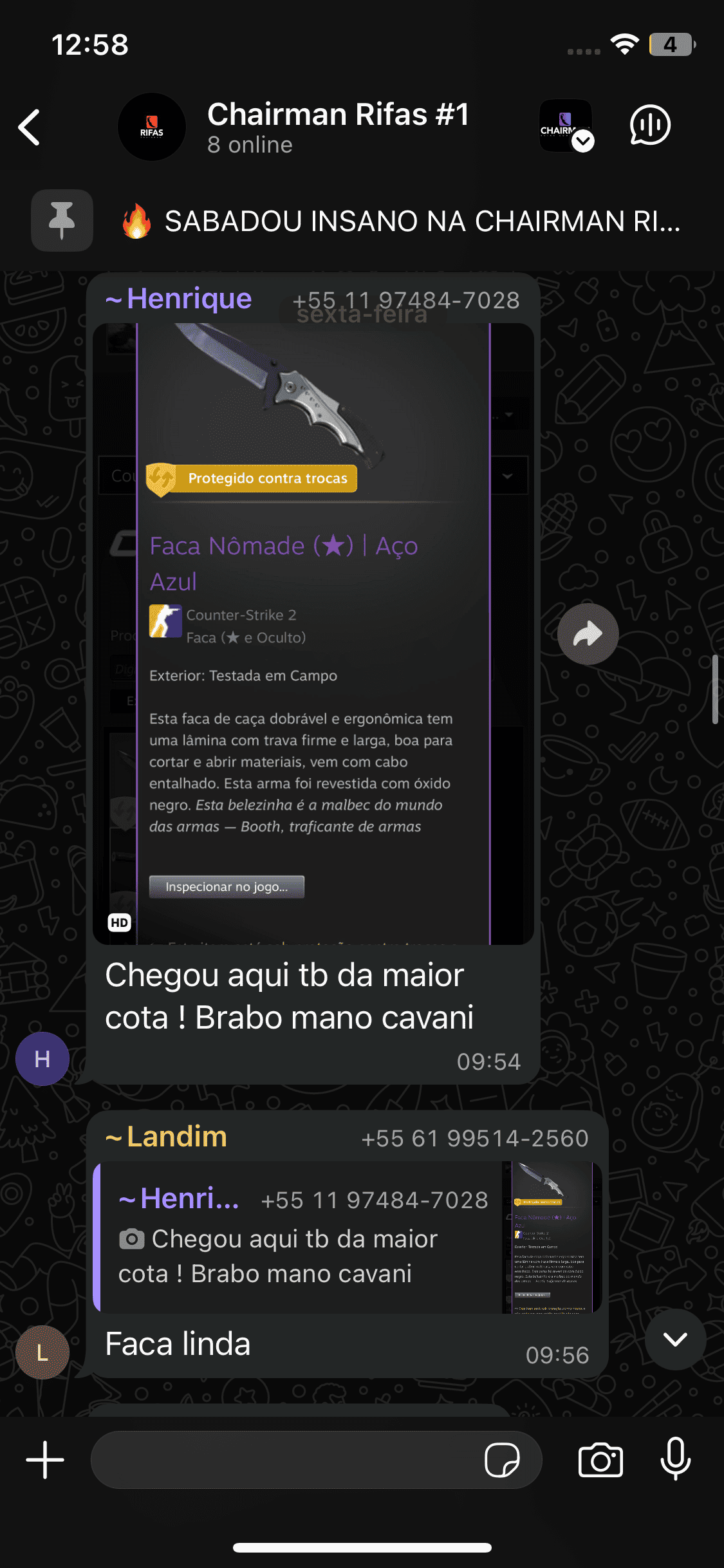Viewport: 724px width, 1568px height.
Task: Open the sticker picker
Action: coord(502,1460)
